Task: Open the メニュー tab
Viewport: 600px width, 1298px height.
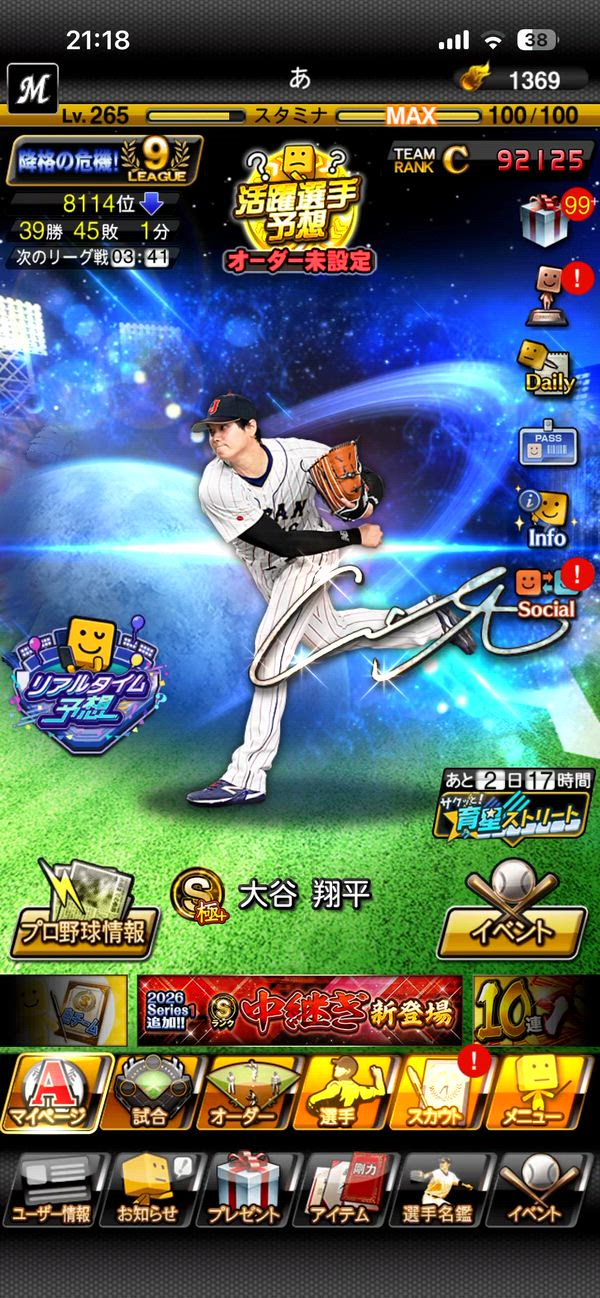Action: (x=539, y=1093)
